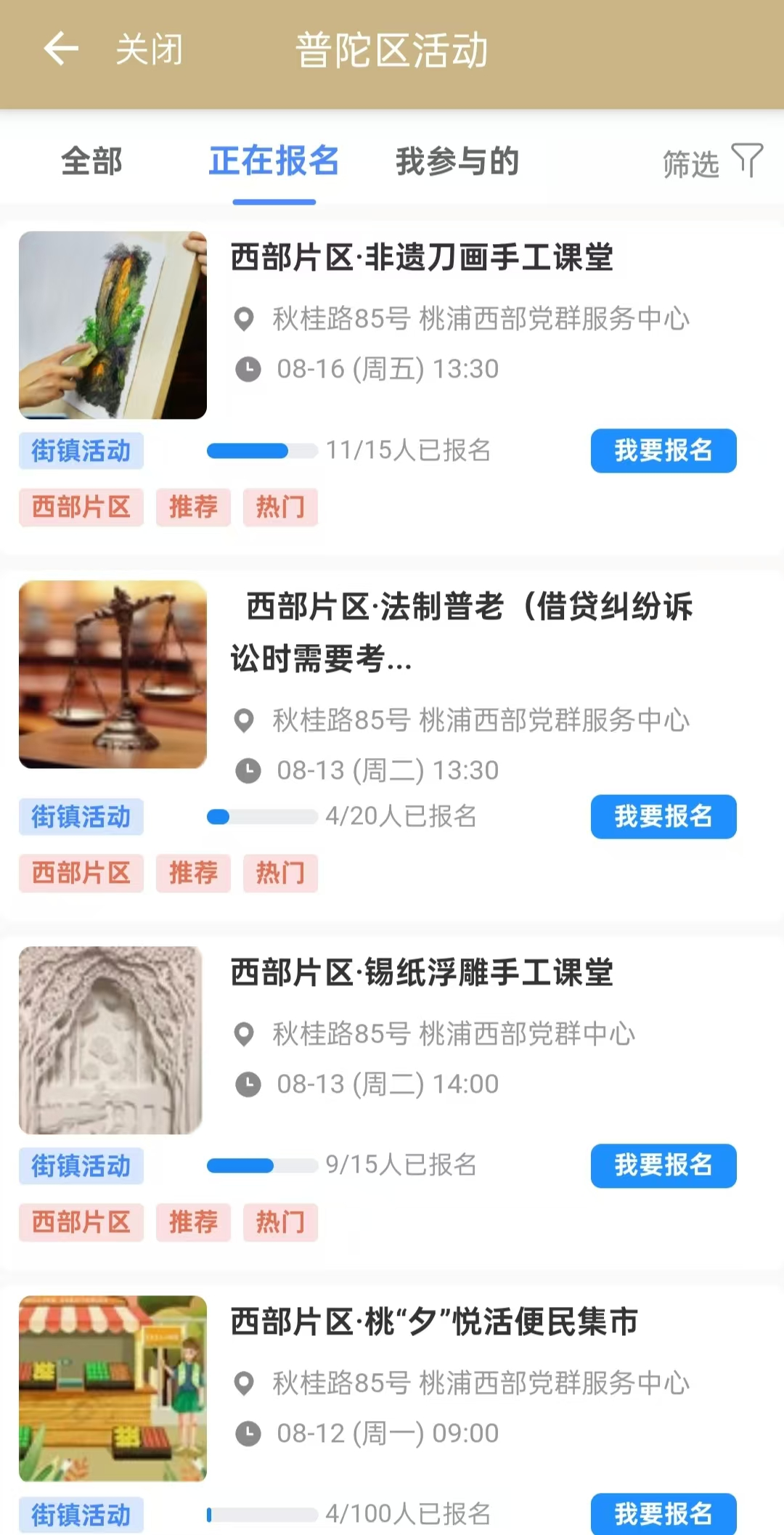
Task: Open the 桃“夕”悦活便民集市 activity
Action: pyautogui.click(x=434, y=1322)
